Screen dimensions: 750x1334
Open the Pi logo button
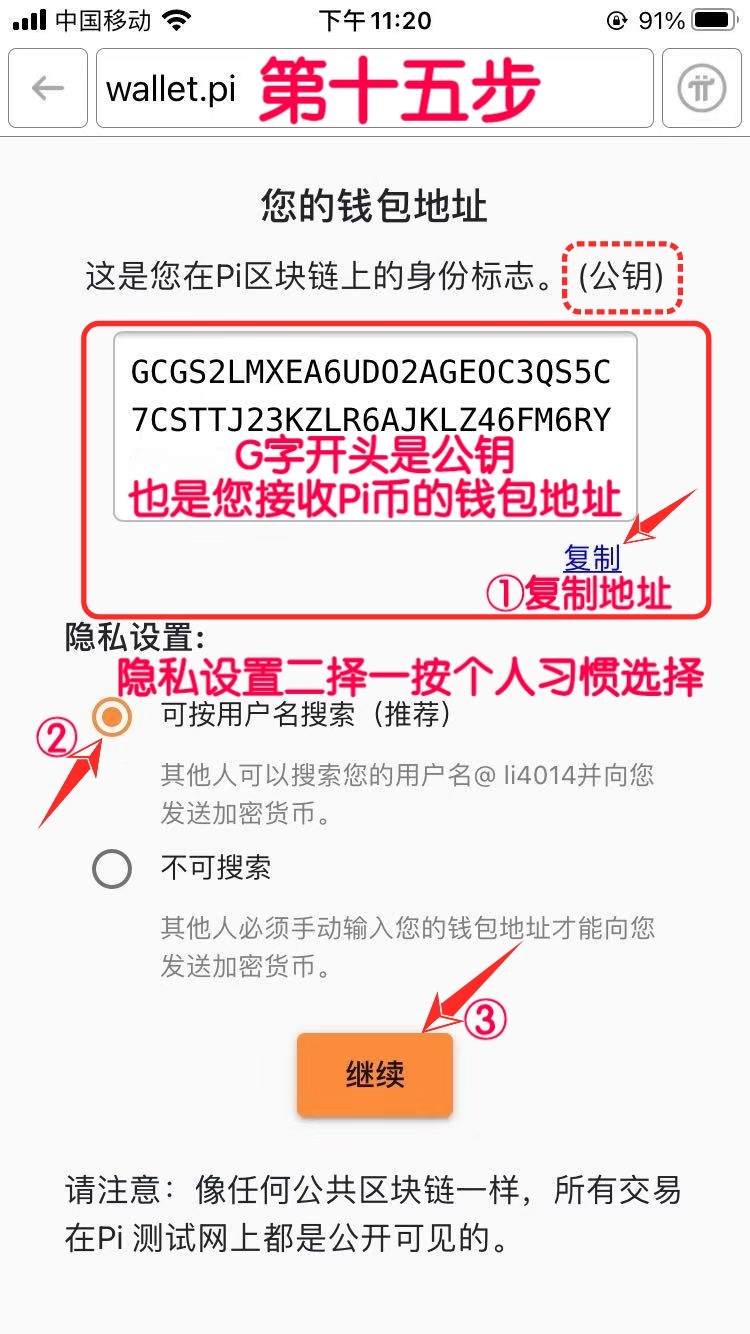(x=702, y=88)
